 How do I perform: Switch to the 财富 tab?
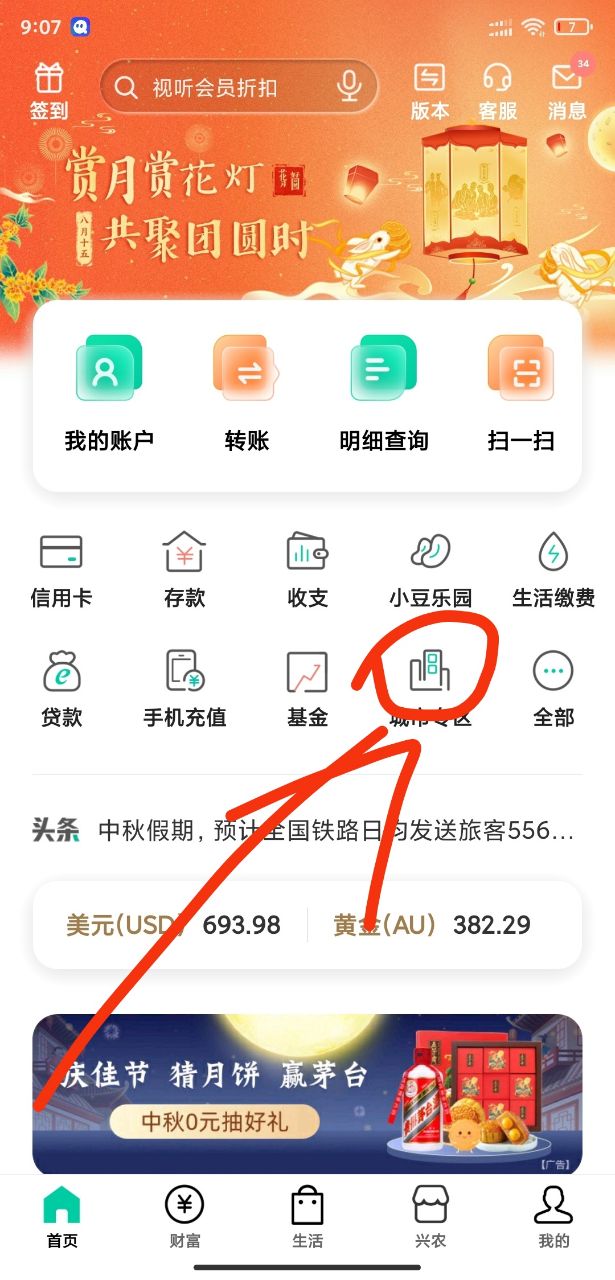point(184,1216)
